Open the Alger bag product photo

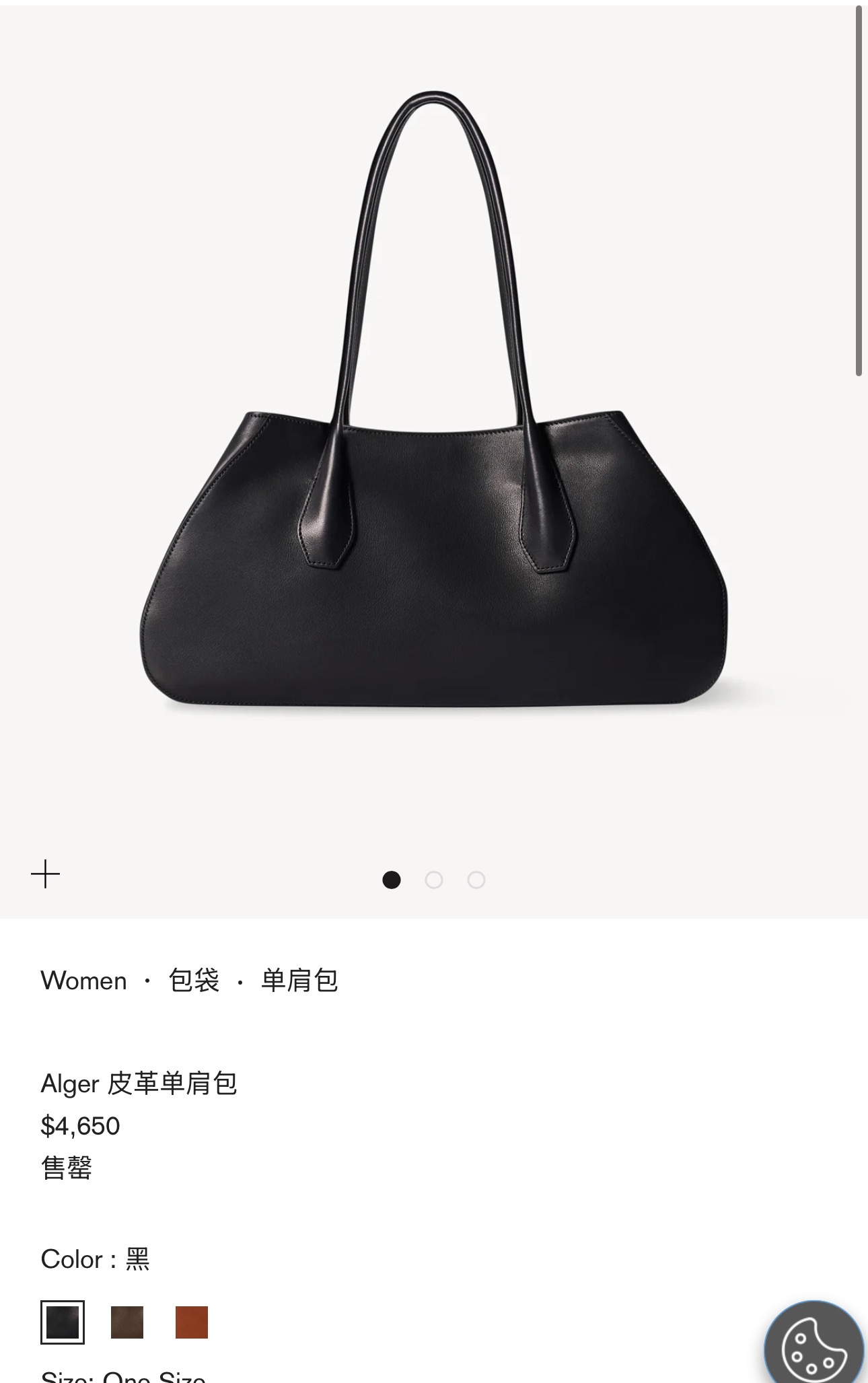pyautogui.click(x=434, y=431)
